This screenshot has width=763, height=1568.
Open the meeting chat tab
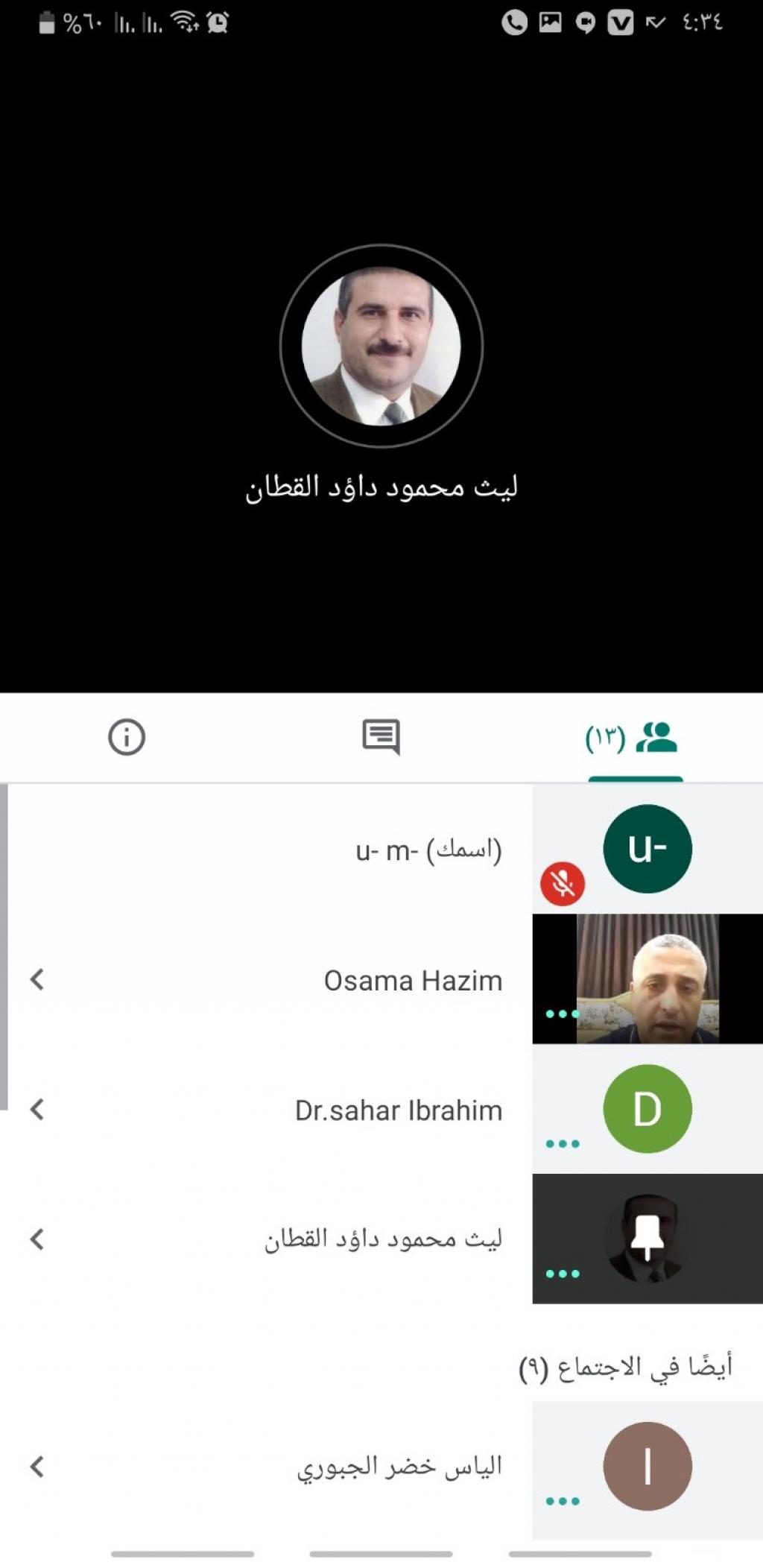381,737
